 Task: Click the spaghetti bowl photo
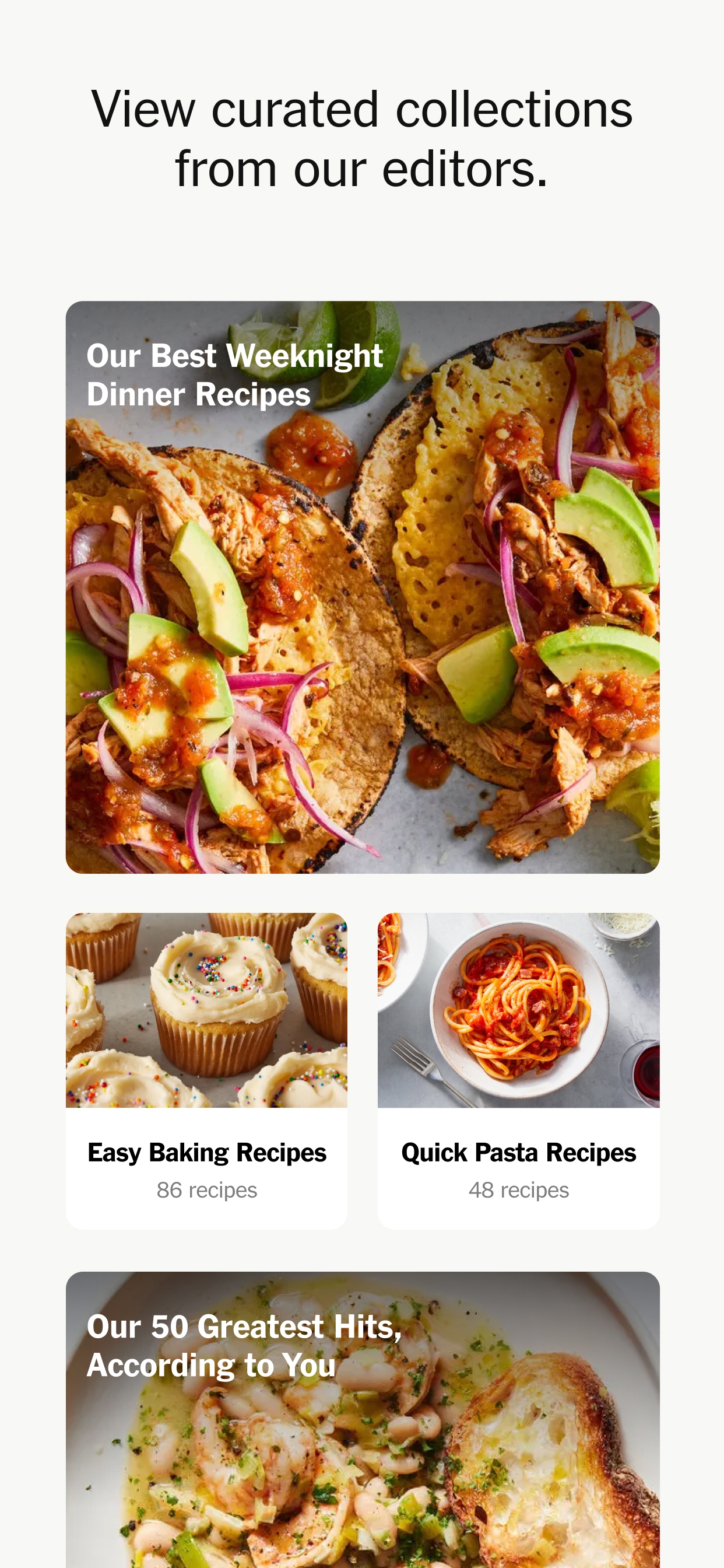[517, 1010]
